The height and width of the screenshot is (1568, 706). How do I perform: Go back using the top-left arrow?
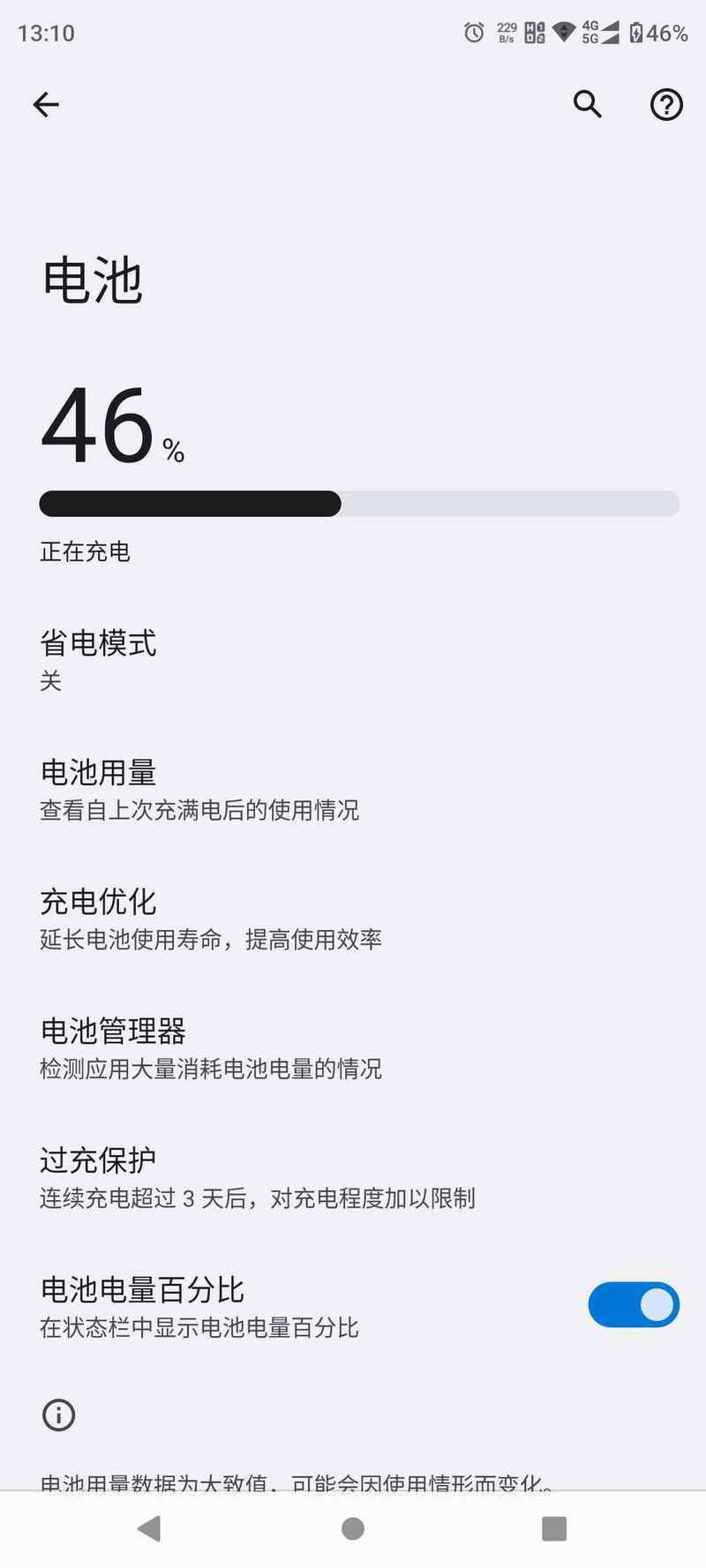(46, 105)
